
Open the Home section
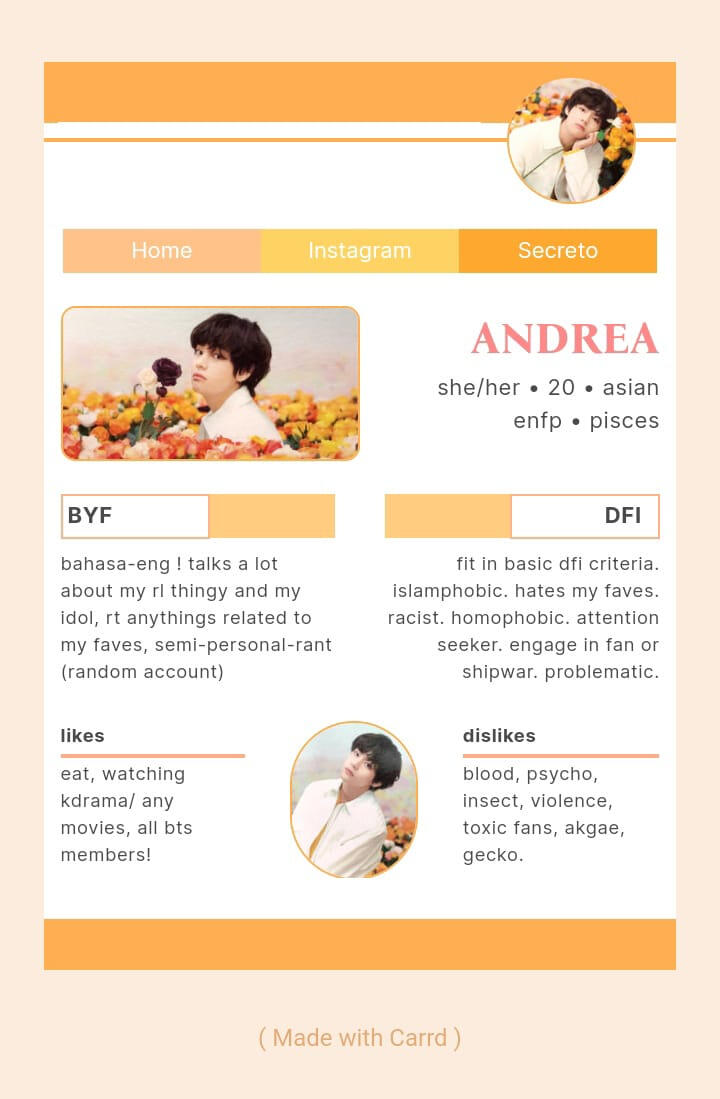pyautogui.click(x=162, y=251)
